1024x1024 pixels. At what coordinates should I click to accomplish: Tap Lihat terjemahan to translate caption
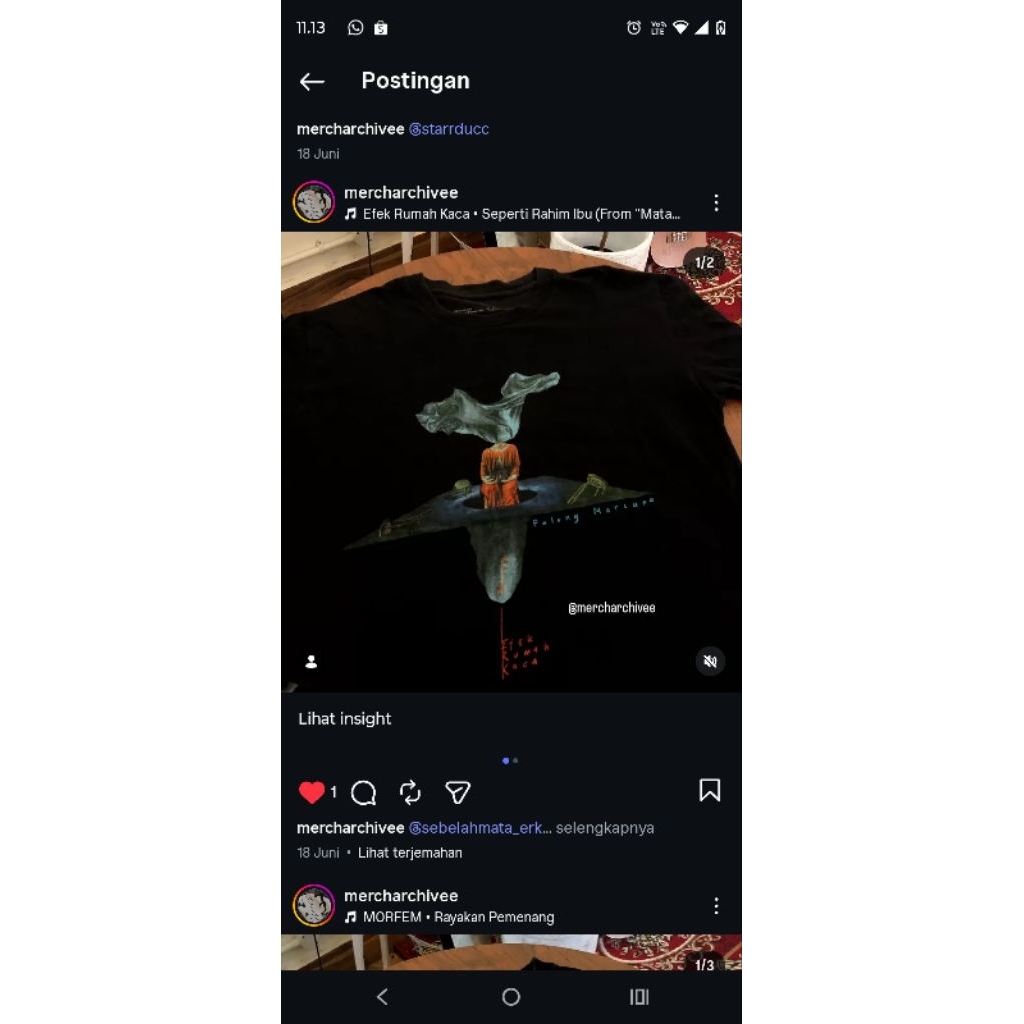(410, 853)
